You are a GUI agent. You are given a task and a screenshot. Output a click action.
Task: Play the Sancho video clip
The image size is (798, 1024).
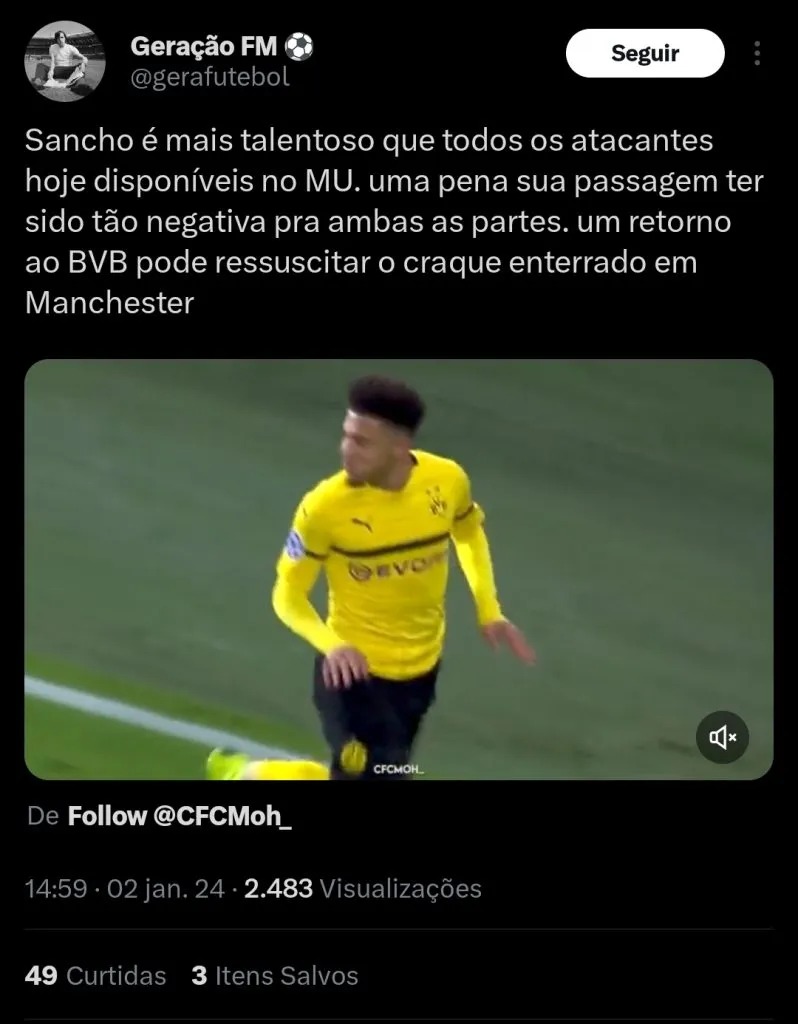(x=398, y=569)
